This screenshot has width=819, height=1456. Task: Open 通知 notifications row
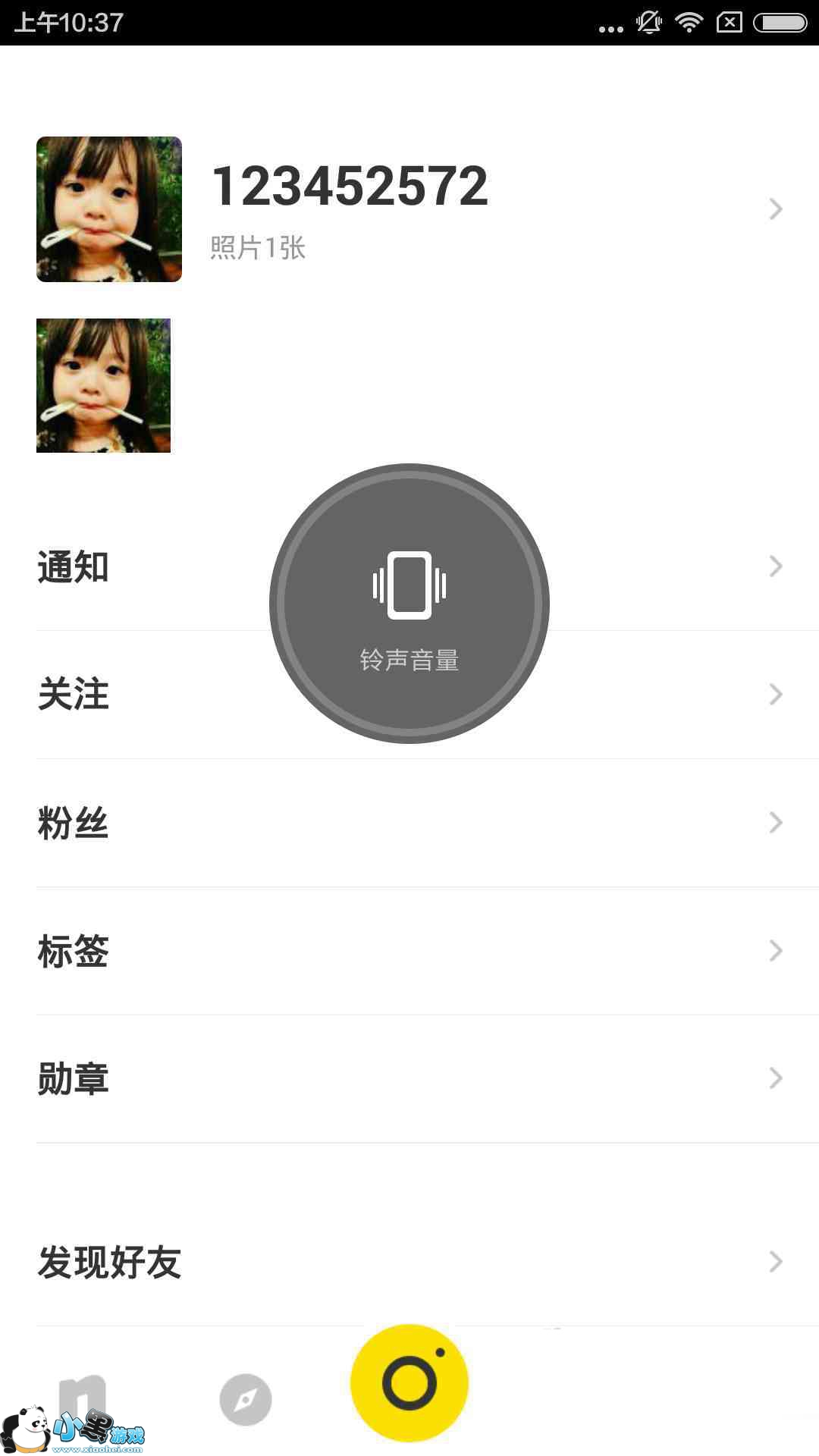point(152,566)
